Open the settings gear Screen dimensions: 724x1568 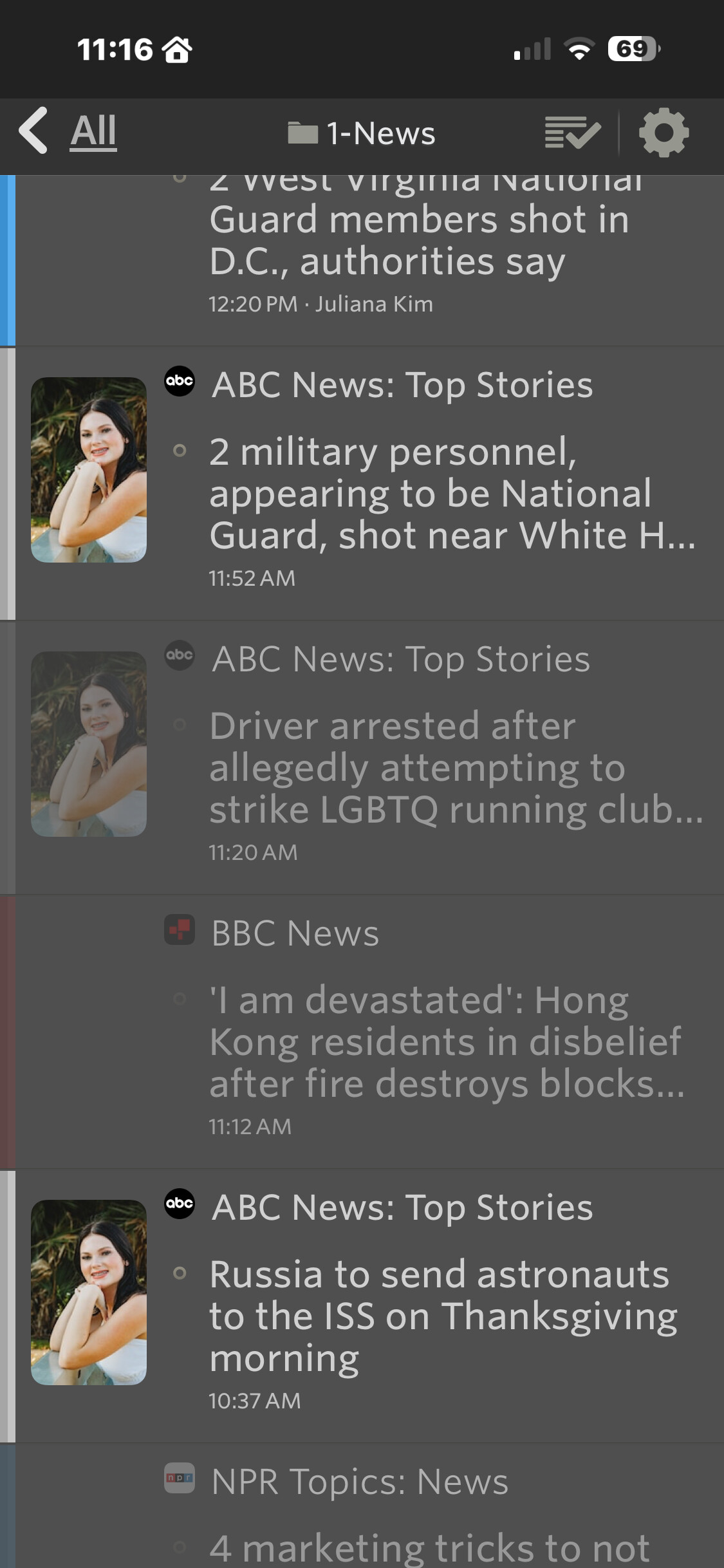[664, 133]
